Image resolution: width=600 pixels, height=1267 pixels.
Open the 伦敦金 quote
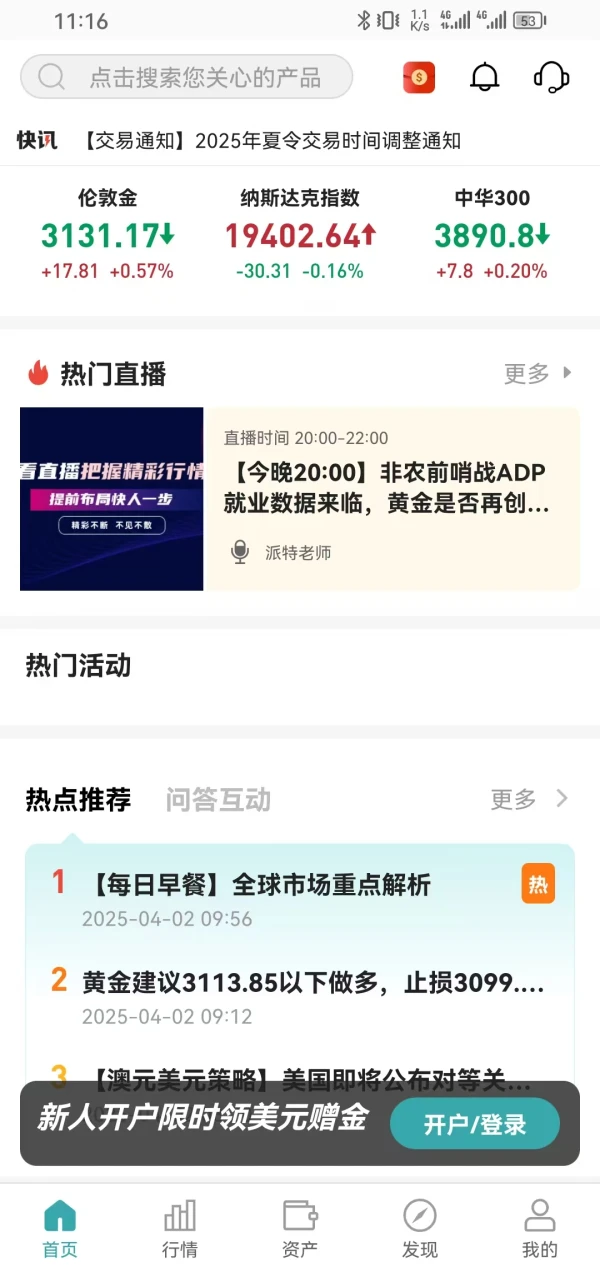(107, 235)
